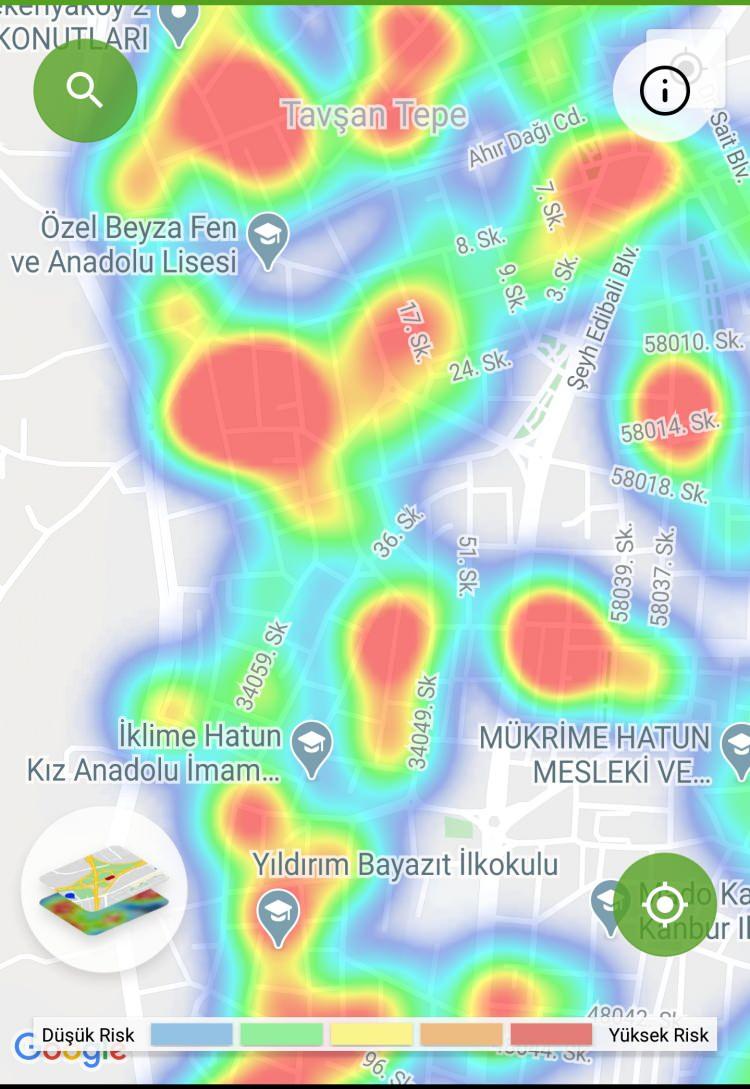This screenshot has height=1089, width=750.
Task: Select MÜKRİME HATUN MESLEKİ school marker
Action: (738, 746)
